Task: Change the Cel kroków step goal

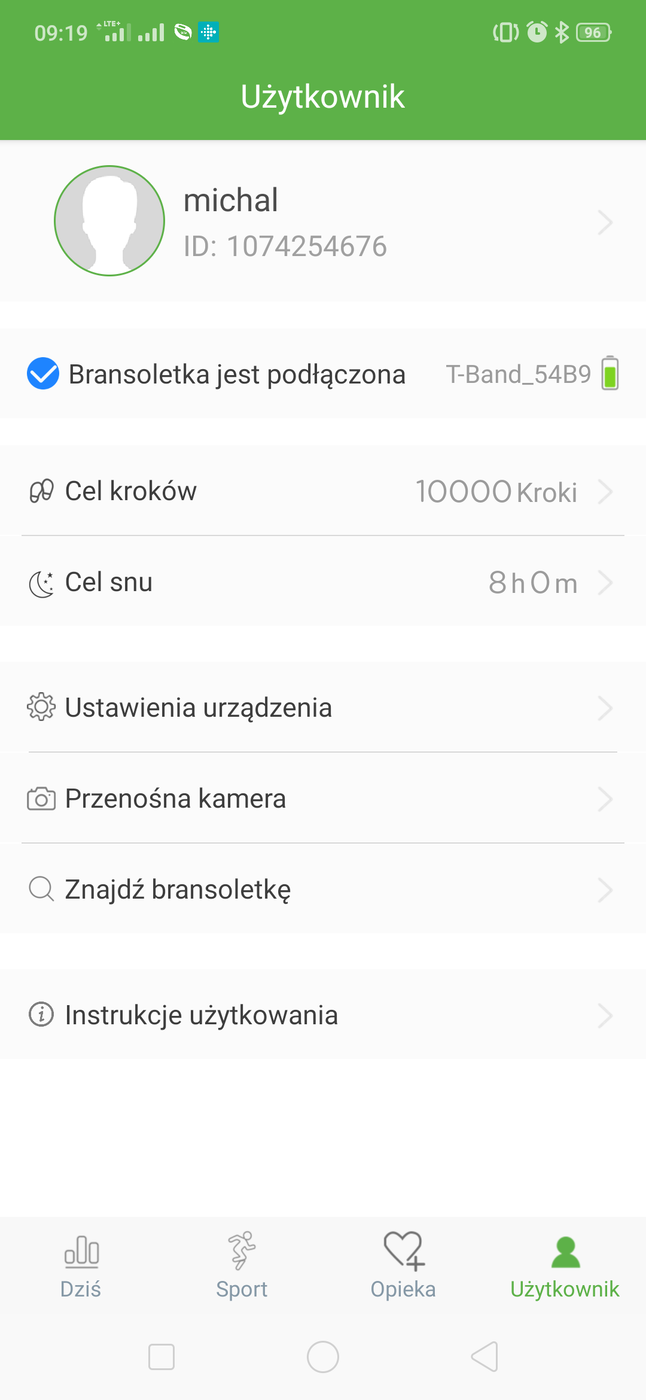Action: tap(322, 491)
